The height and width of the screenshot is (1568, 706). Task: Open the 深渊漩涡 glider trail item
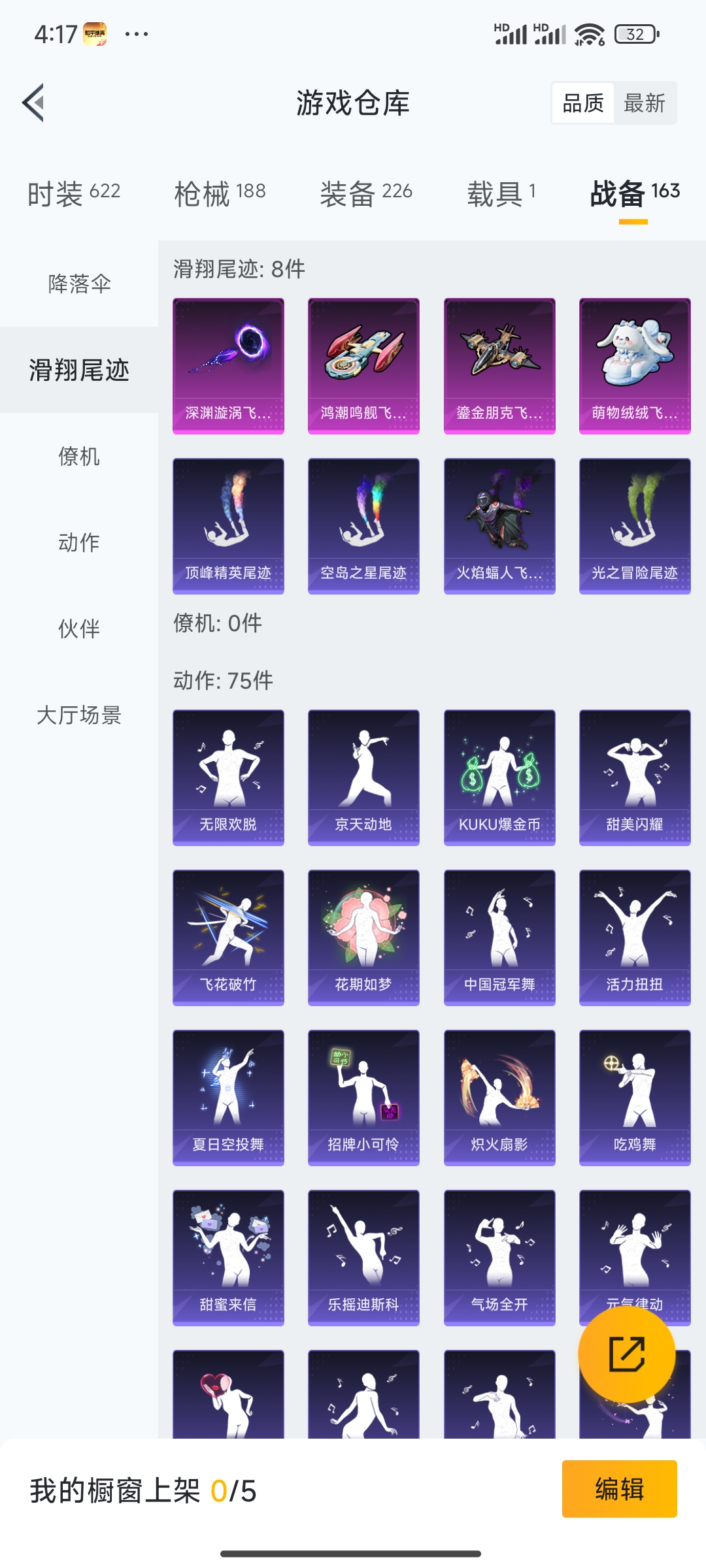pos(227,366)
